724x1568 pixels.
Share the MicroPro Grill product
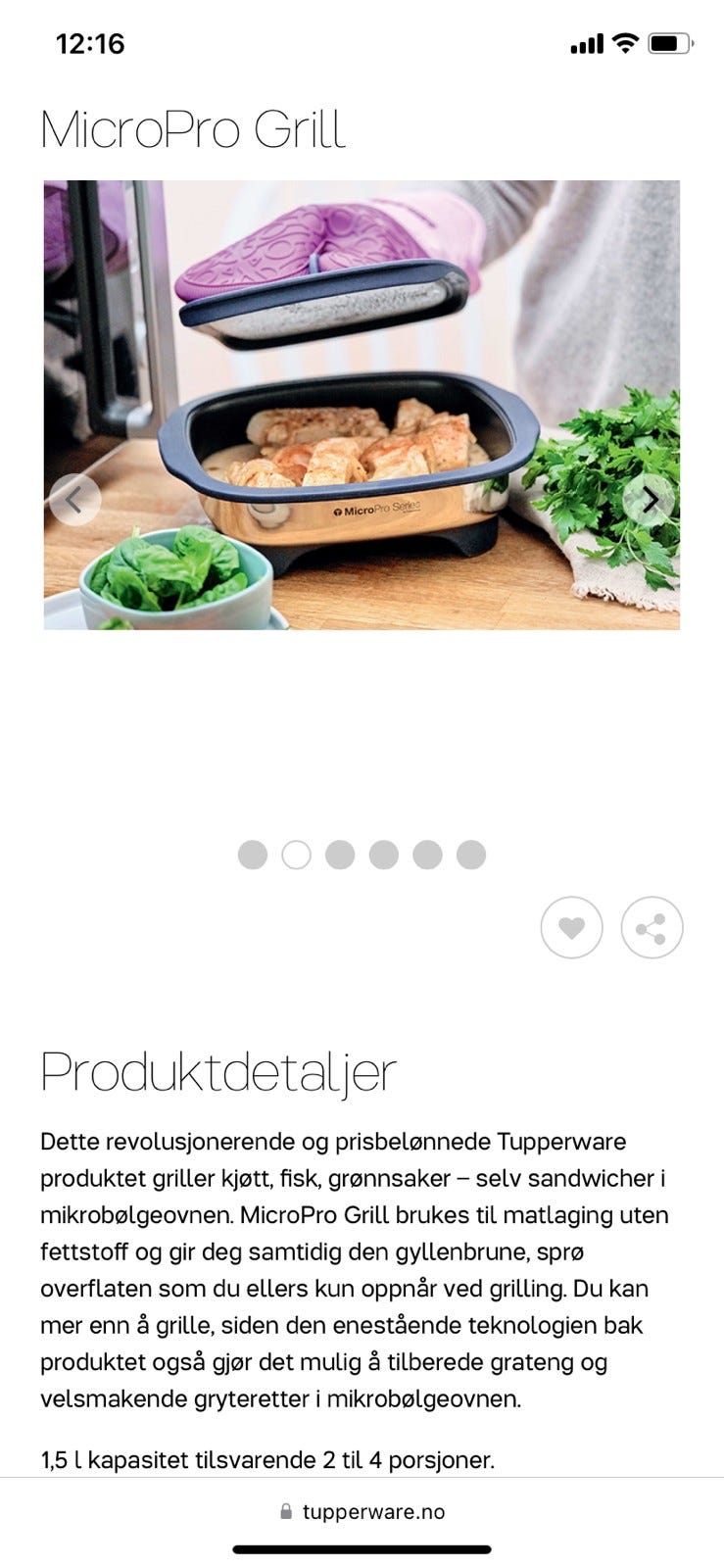click(652, 927)
